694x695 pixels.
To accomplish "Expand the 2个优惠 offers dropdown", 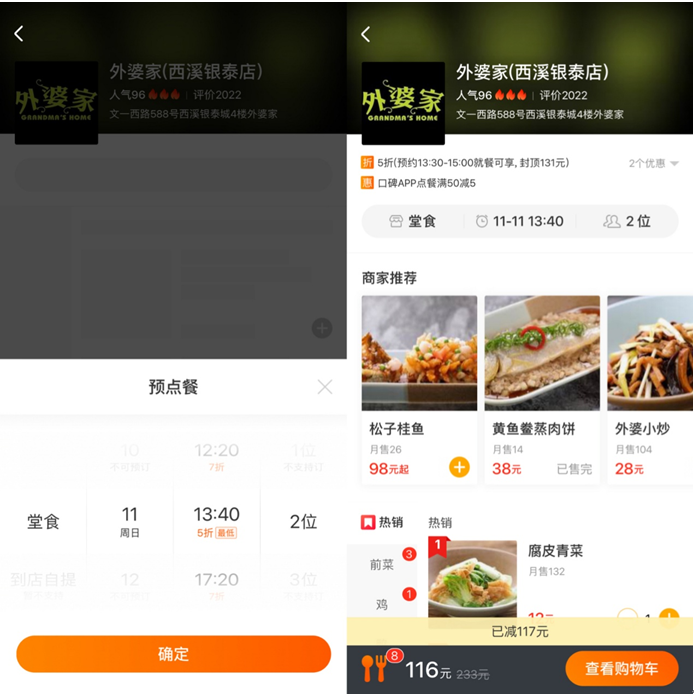I will coord(655,163).
